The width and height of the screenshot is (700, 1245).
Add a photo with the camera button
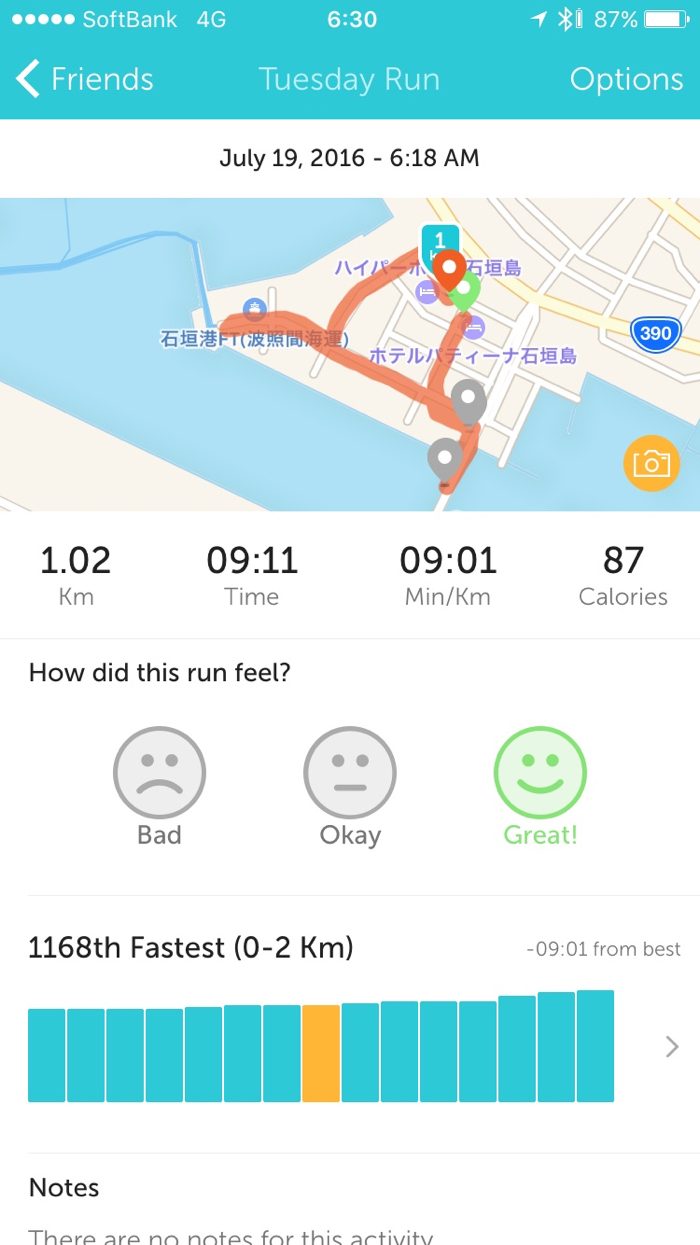point(650,464)
